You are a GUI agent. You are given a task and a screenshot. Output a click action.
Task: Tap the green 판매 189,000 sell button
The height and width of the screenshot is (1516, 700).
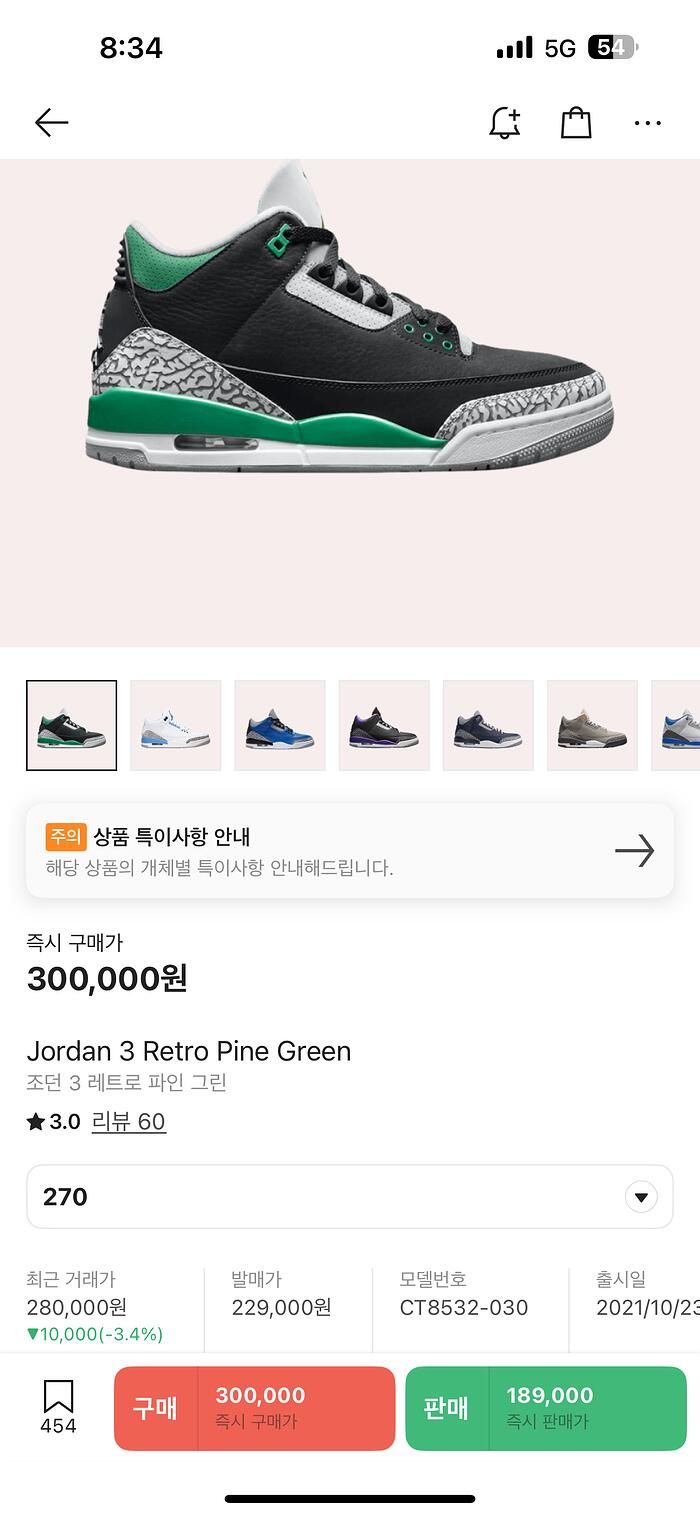click(546, 1408)
